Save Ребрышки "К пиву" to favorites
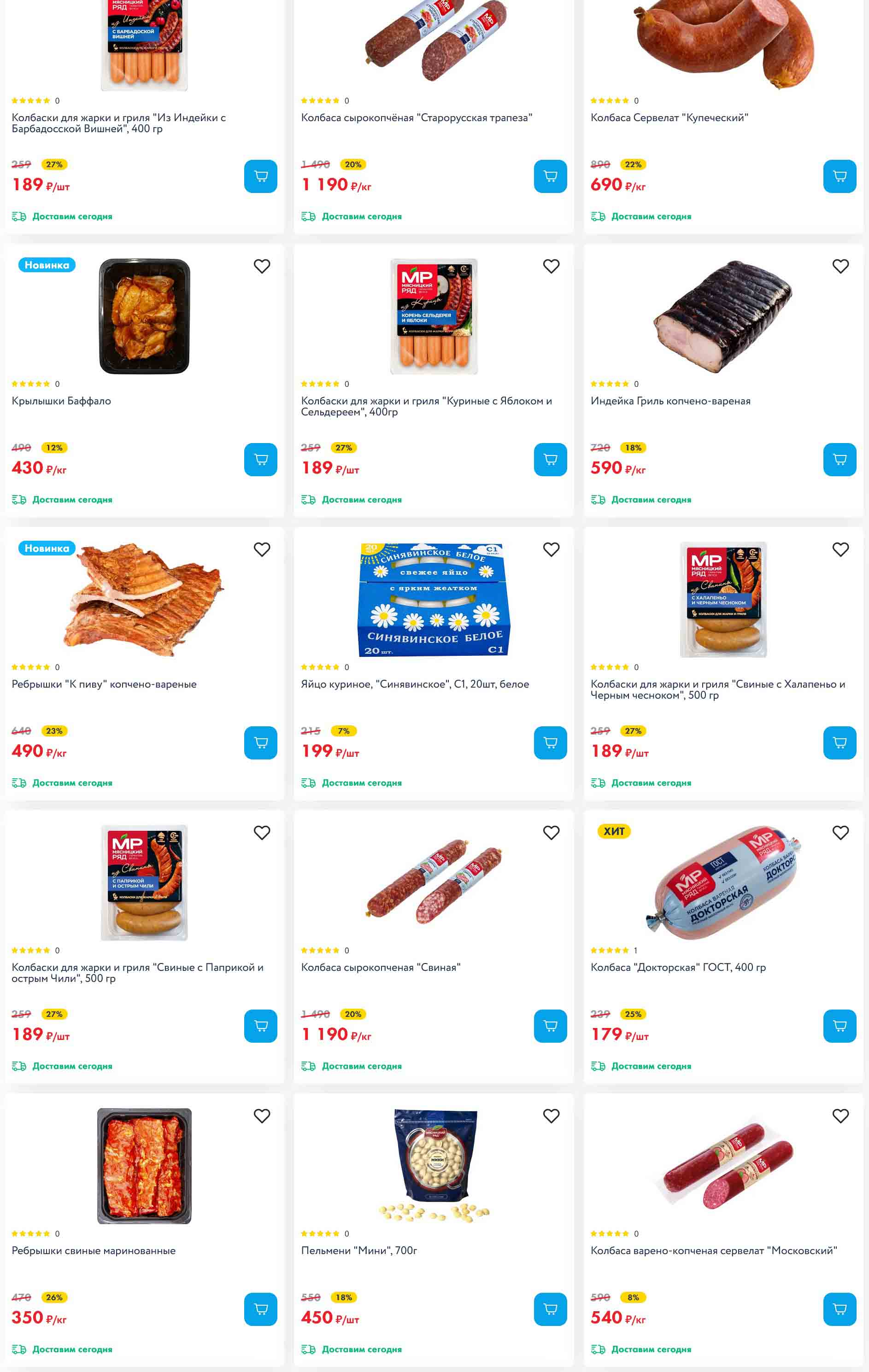Screen dimensions: 869x1372 point(262,549)
